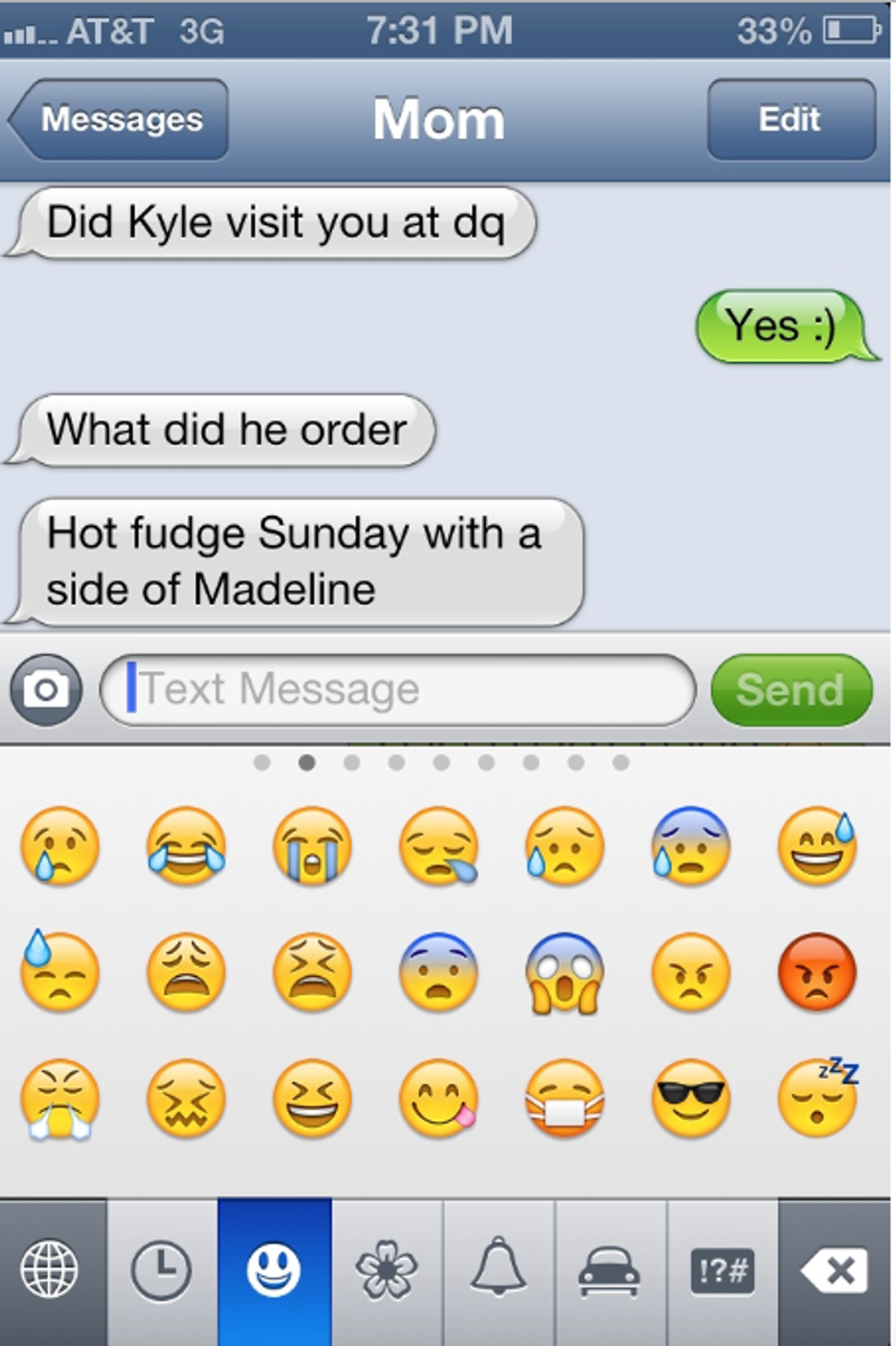Insert the red angry face emoji
The image size is (896, 1346).
click(817, 972)
